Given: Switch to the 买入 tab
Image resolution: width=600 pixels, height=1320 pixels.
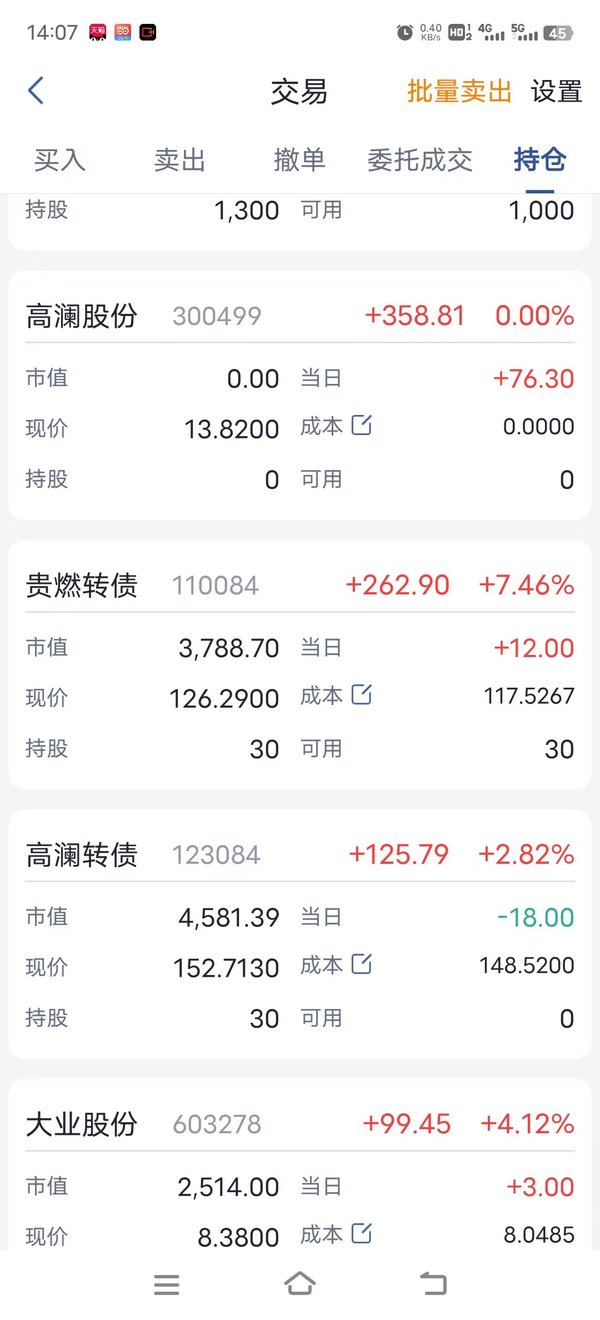Looking at the screenshot, I should [60, 160].
